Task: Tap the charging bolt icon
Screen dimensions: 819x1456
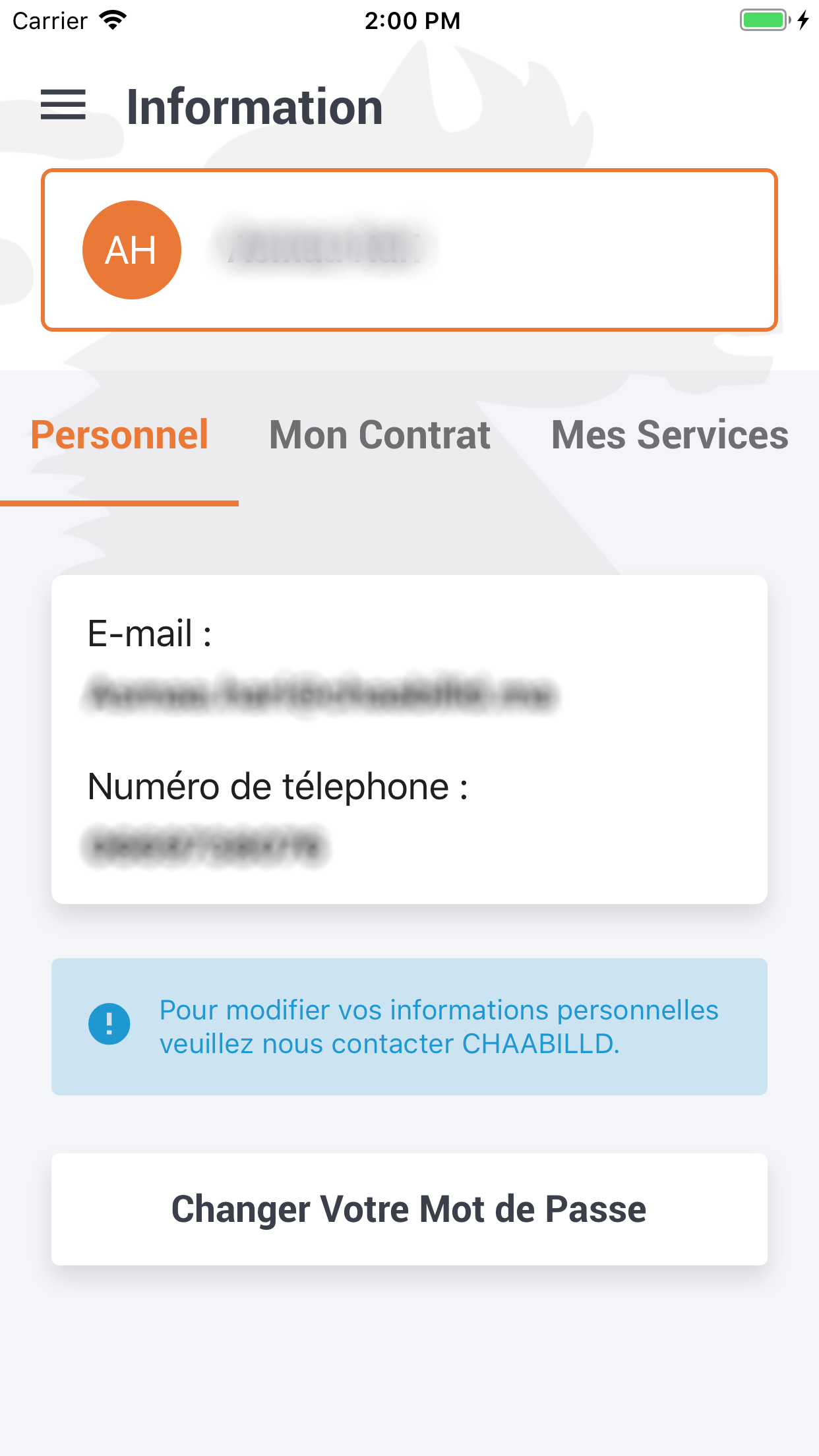Action: click(x=802, y=20)
